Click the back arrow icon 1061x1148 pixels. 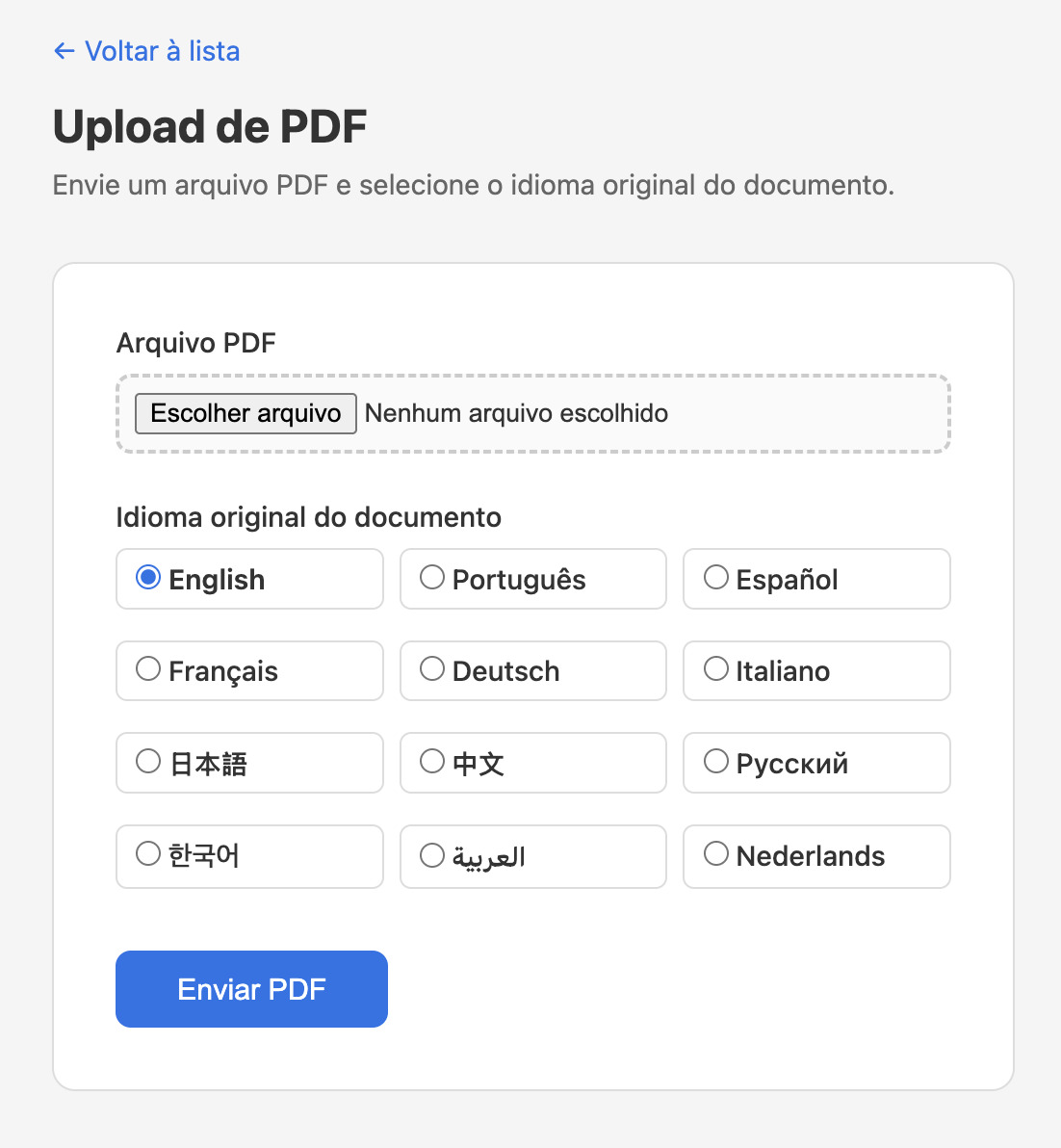tap(63, 50)
